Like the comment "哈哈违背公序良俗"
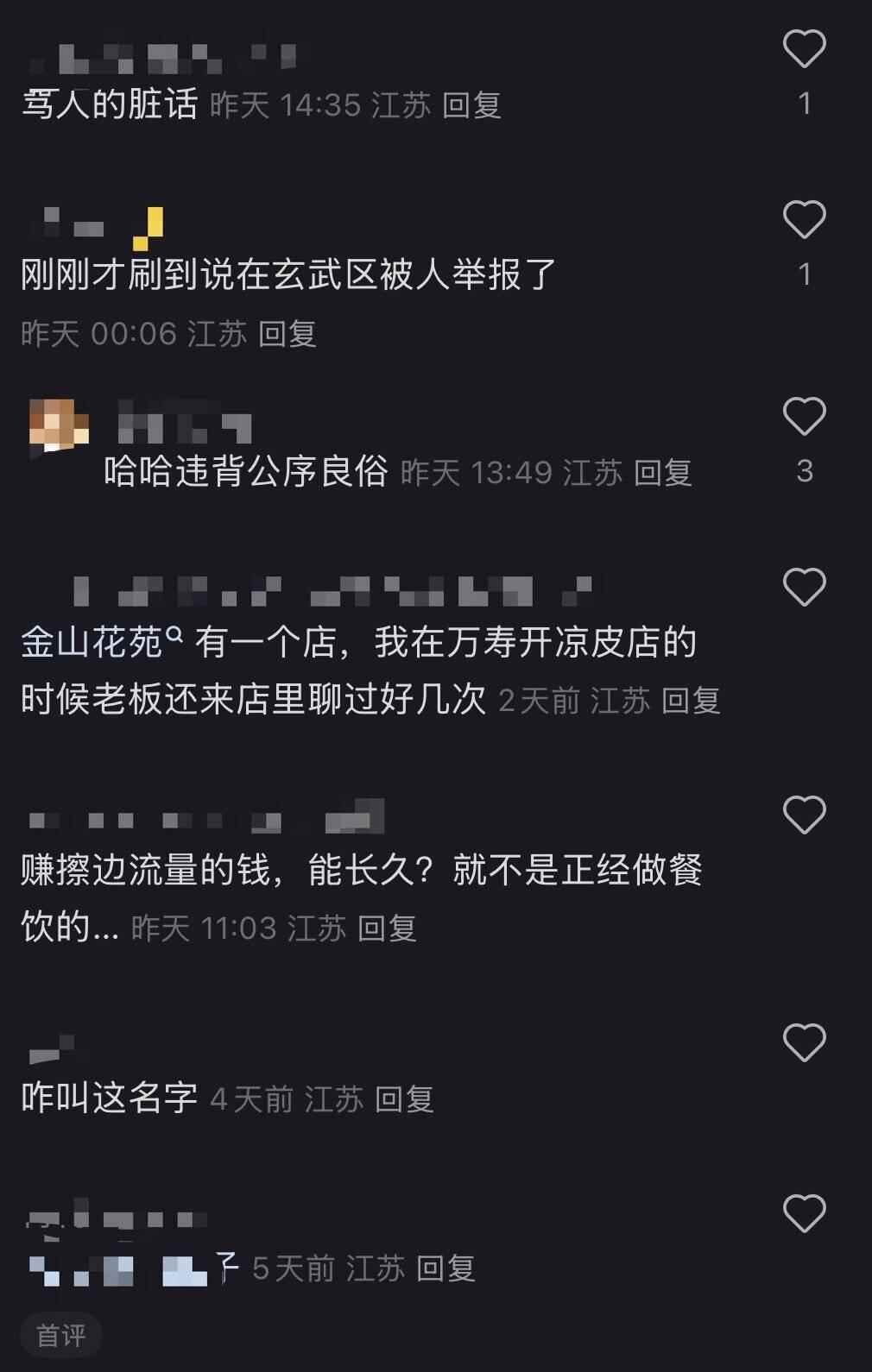Screen dimensions: 872x1372 pos(804,417)
